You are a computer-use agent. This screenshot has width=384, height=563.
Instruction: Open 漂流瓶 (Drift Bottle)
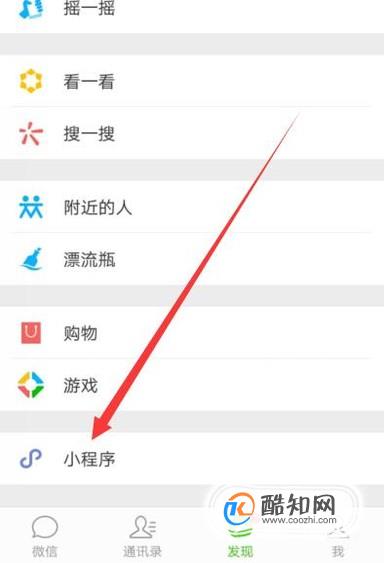tap(192, 259)
